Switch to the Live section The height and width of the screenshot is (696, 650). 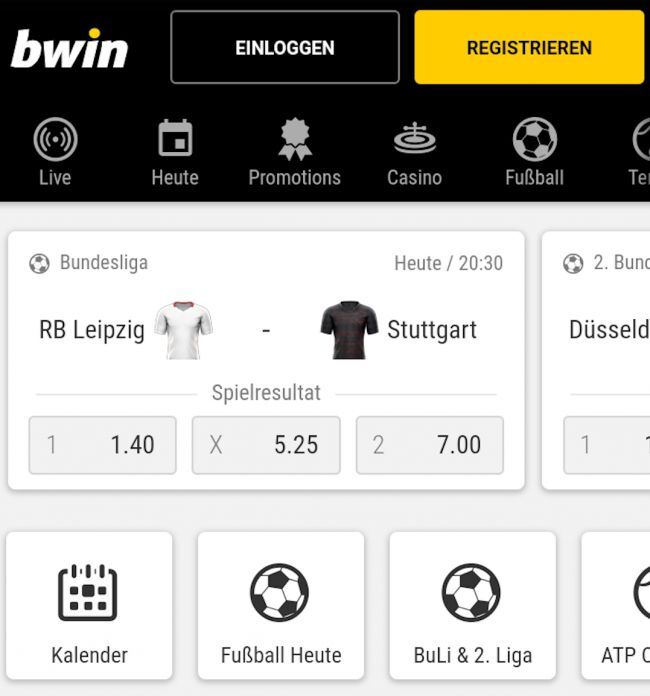55,153
